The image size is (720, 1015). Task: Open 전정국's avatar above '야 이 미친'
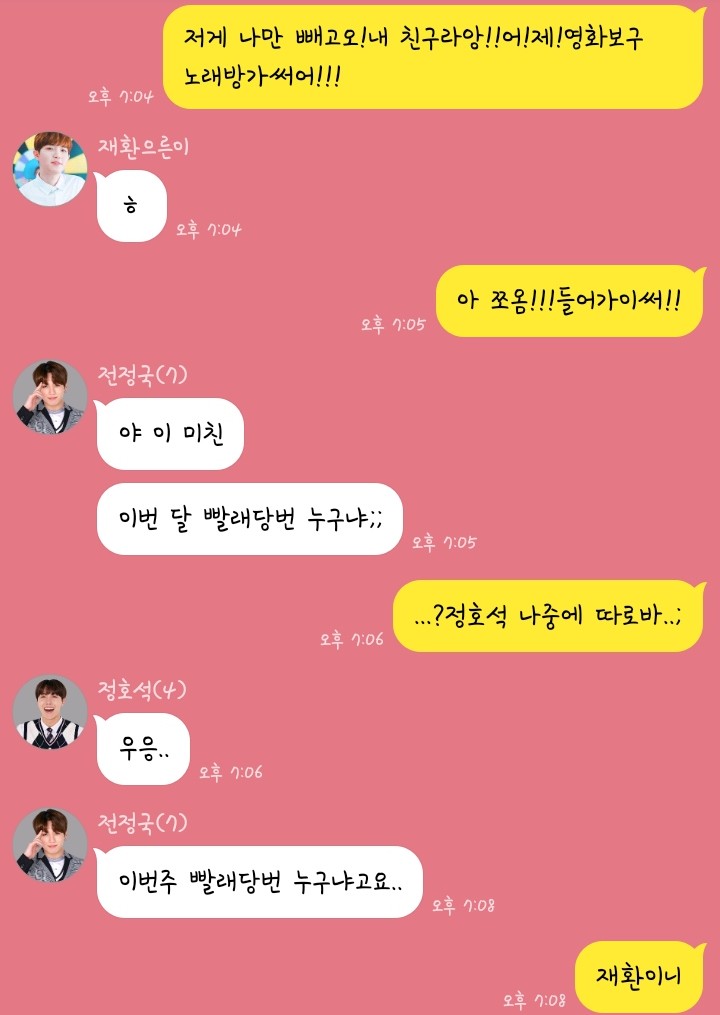click(49, 397)
